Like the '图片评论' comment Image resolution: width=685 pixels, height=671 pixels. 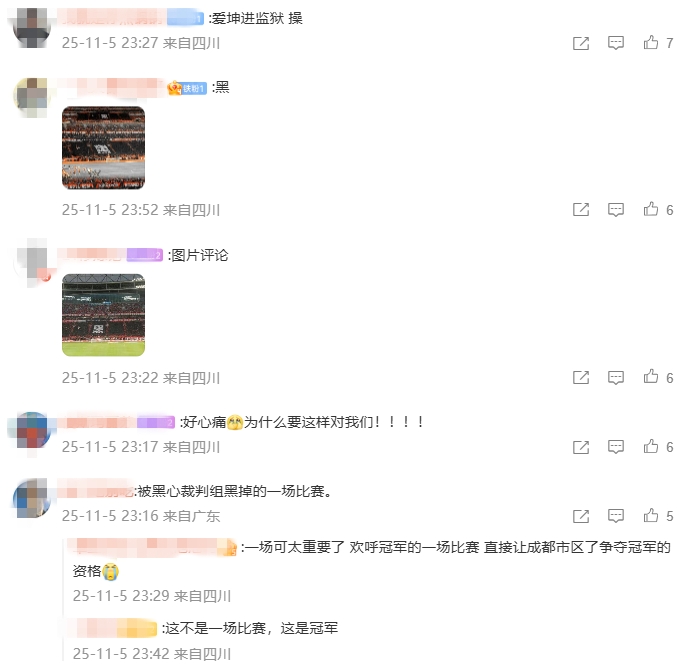[651, 377]
